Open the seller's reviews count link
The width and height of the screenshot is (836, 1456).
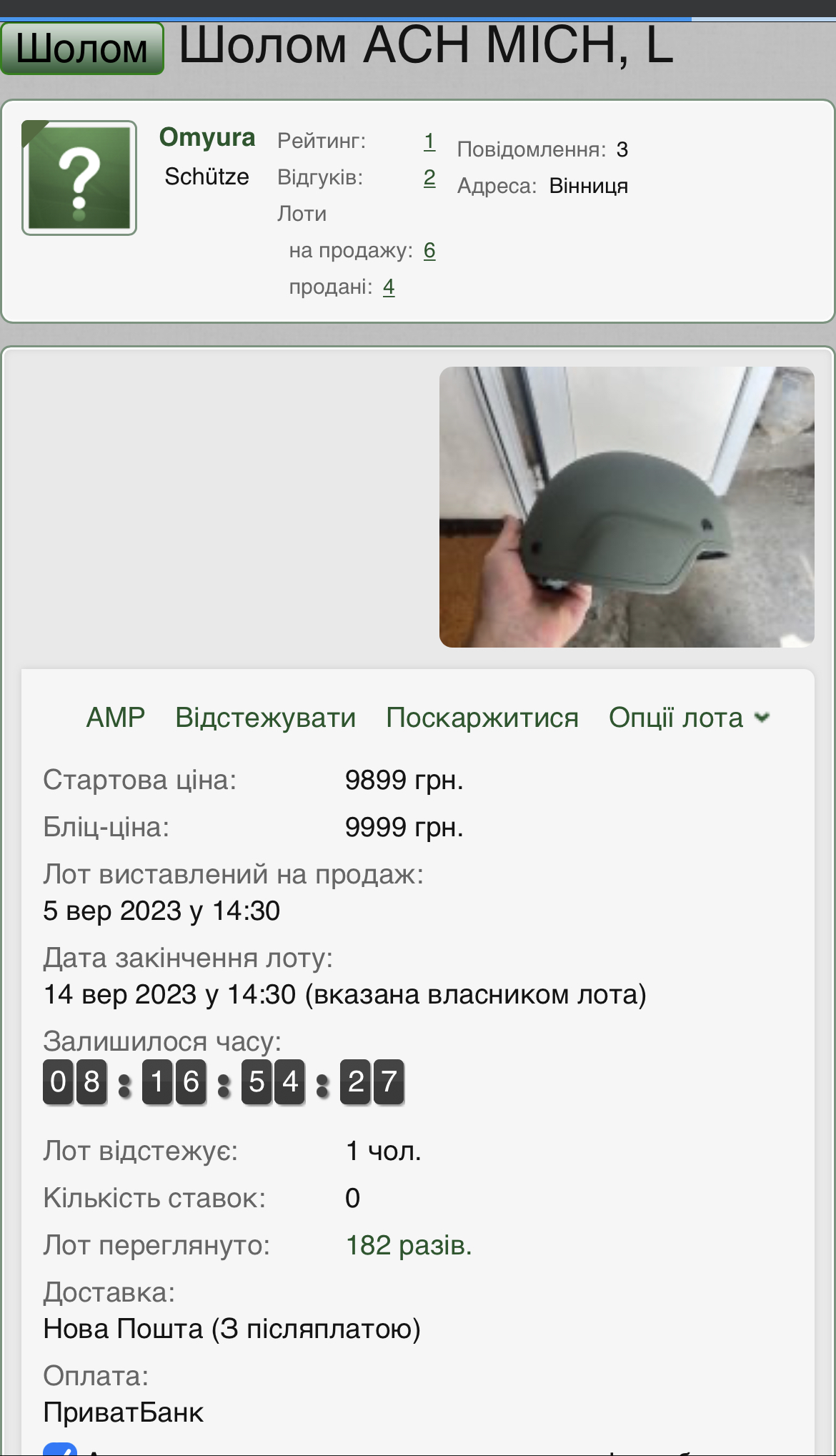click(x=429, y=177)
